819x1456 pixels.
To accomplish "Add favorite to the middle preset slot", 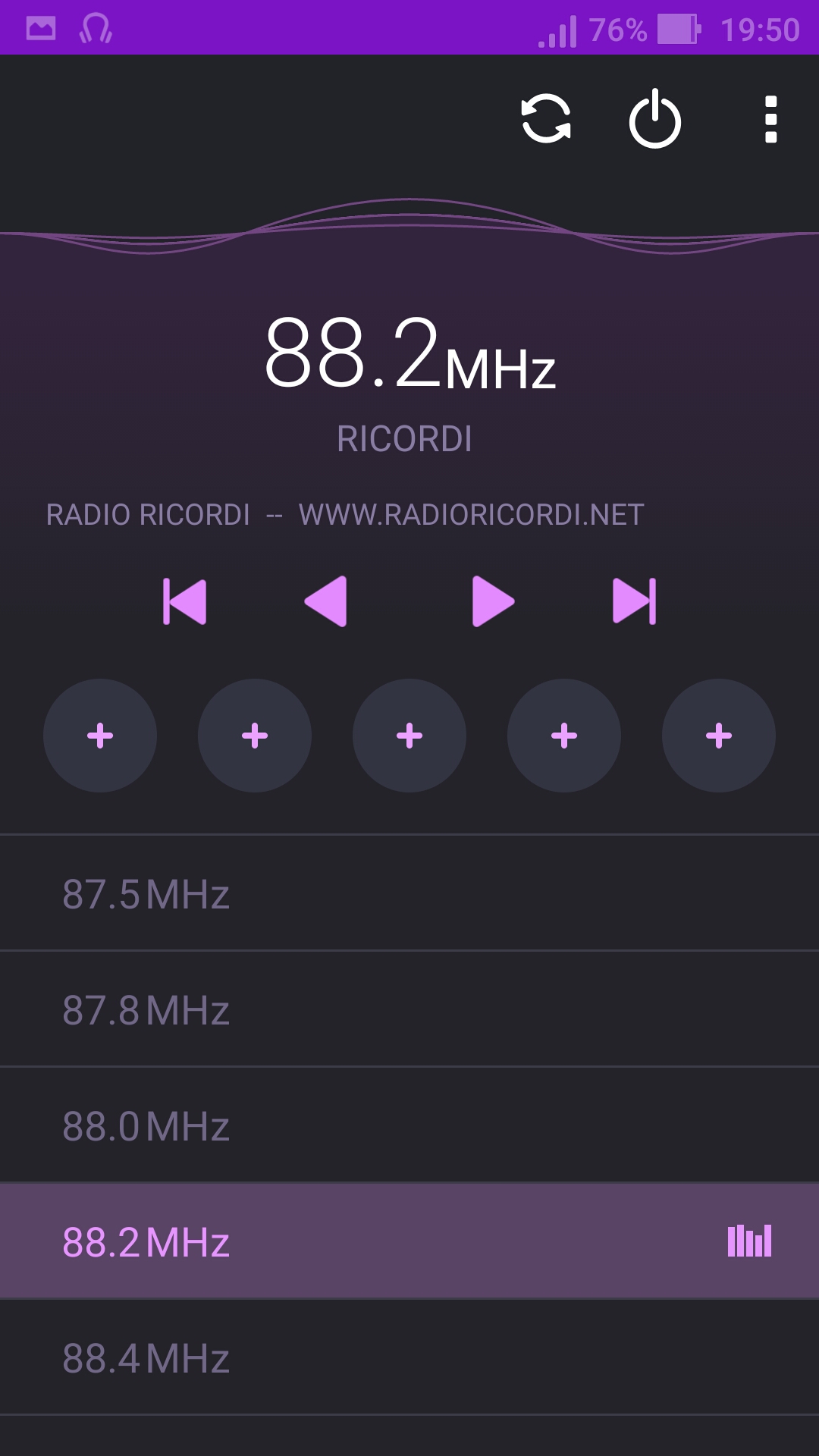I will tap(409, 736).
